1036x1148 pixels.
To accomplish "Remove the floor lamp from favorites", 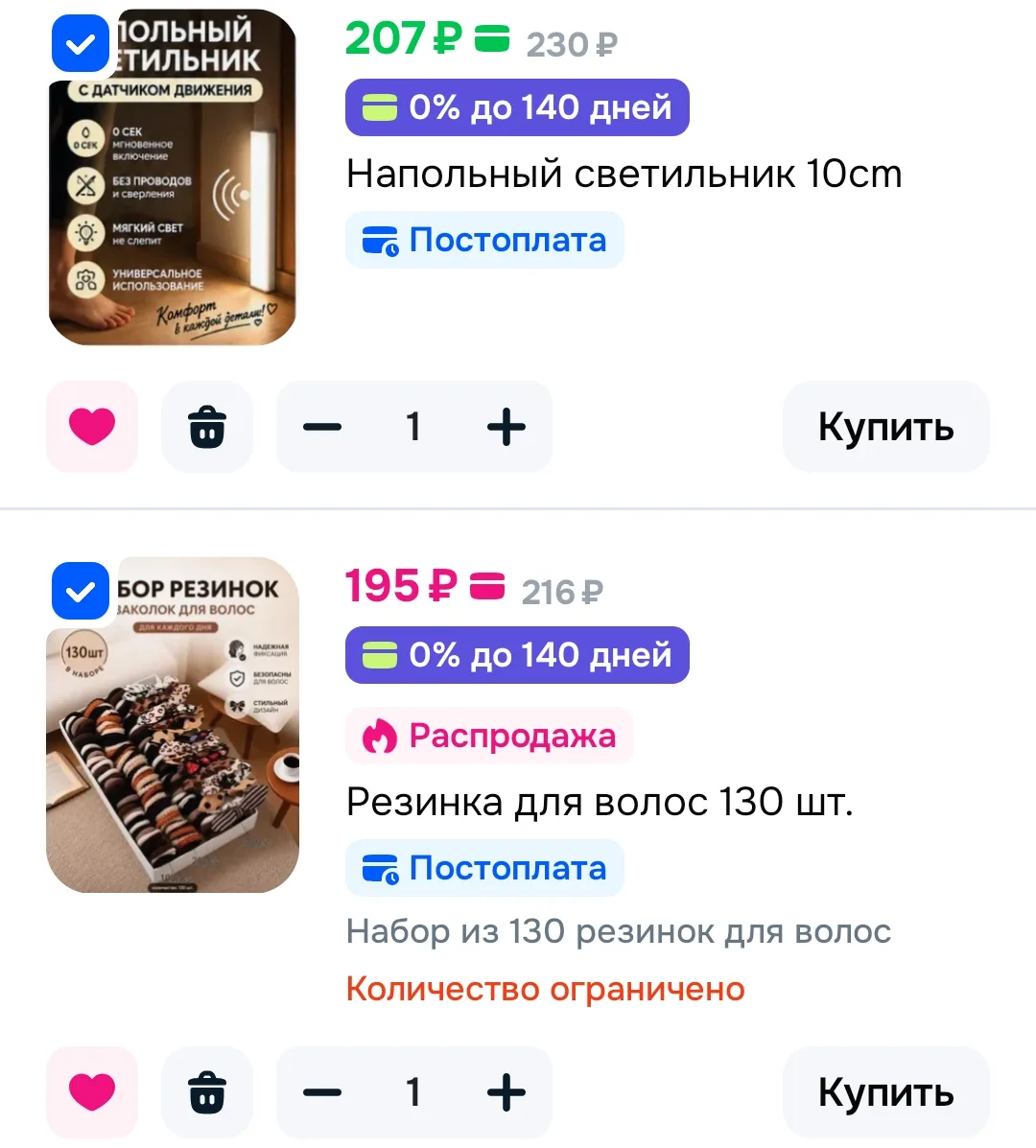I will tap(92, 426).
